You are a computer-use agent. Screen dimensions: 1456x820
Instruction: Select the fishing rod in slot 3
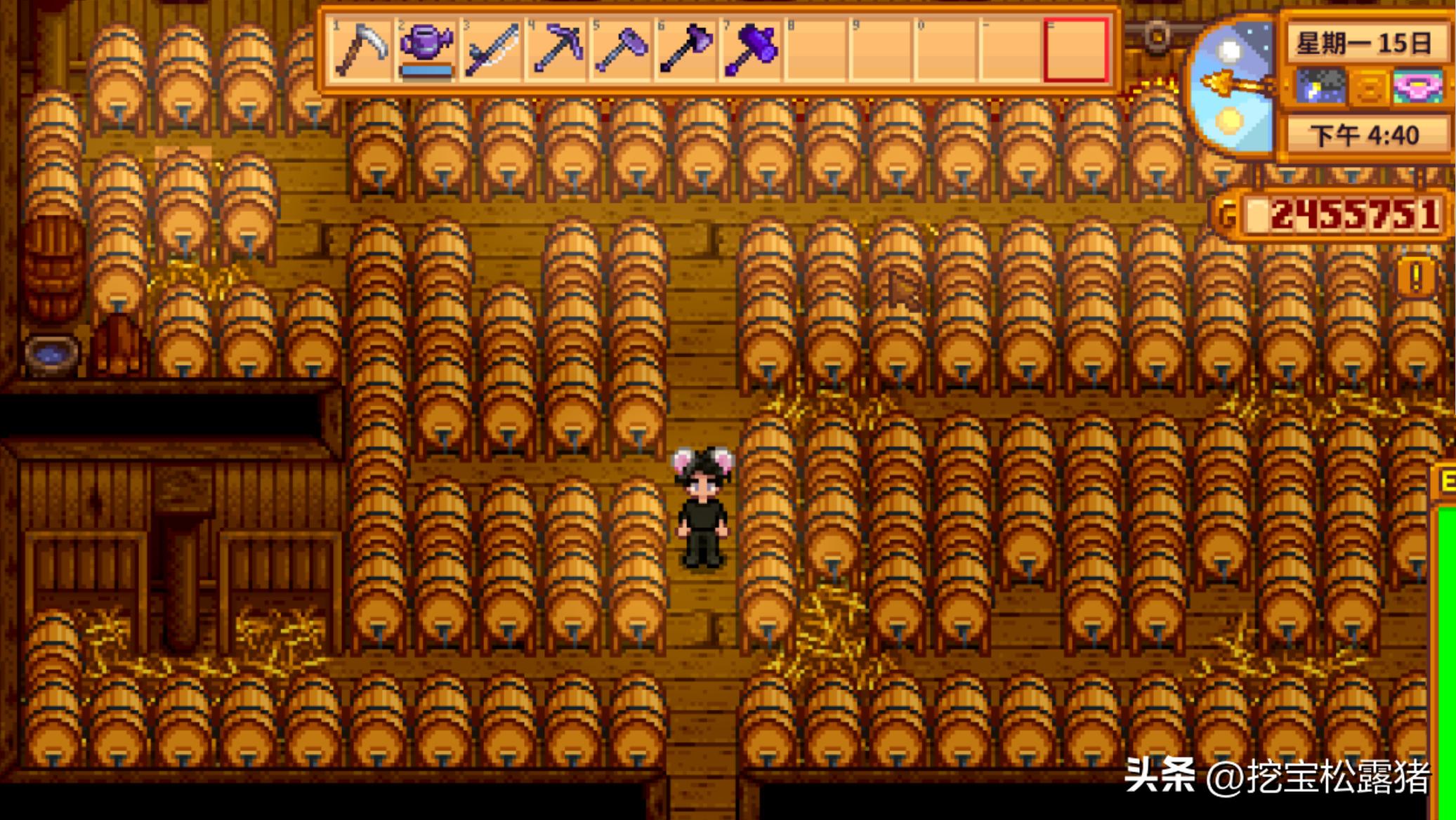[x=491, y=49]
